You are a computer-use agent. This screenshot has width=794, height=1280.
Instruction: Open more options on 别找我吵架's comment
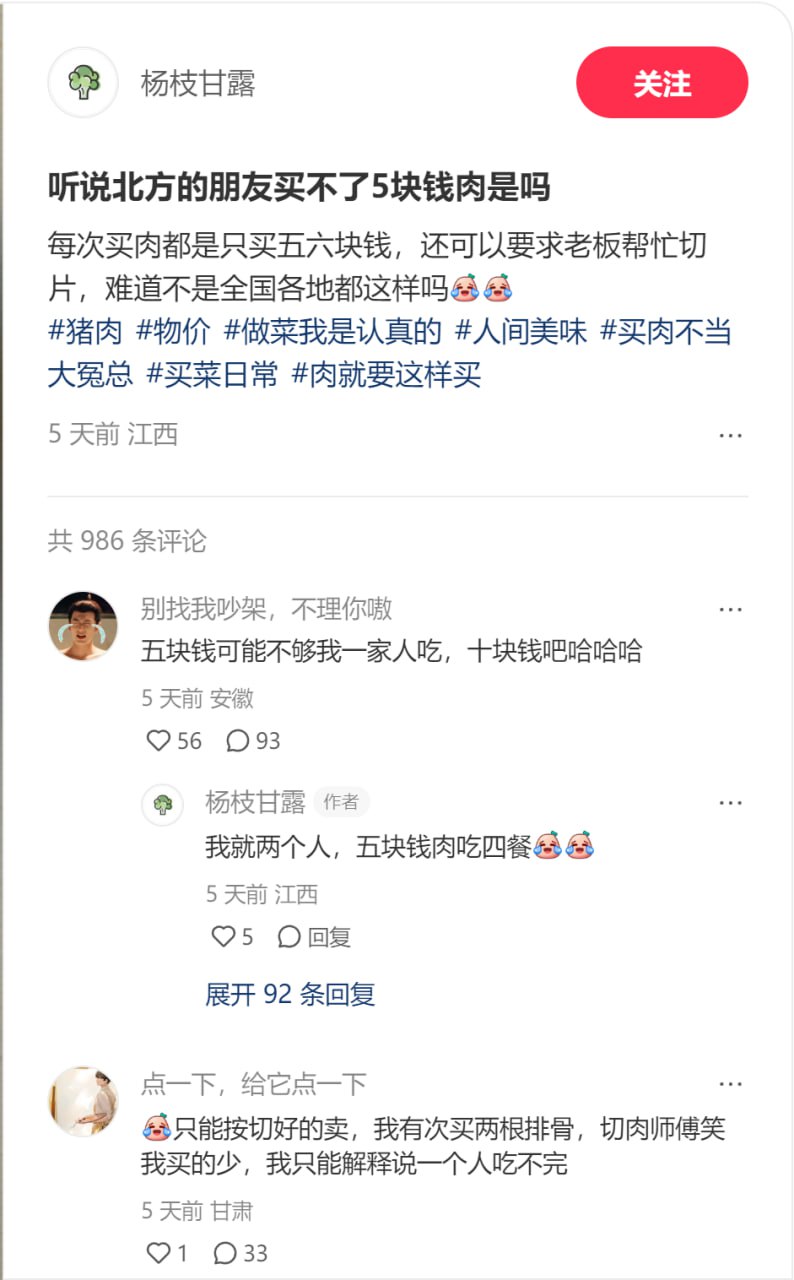(732, 608)
